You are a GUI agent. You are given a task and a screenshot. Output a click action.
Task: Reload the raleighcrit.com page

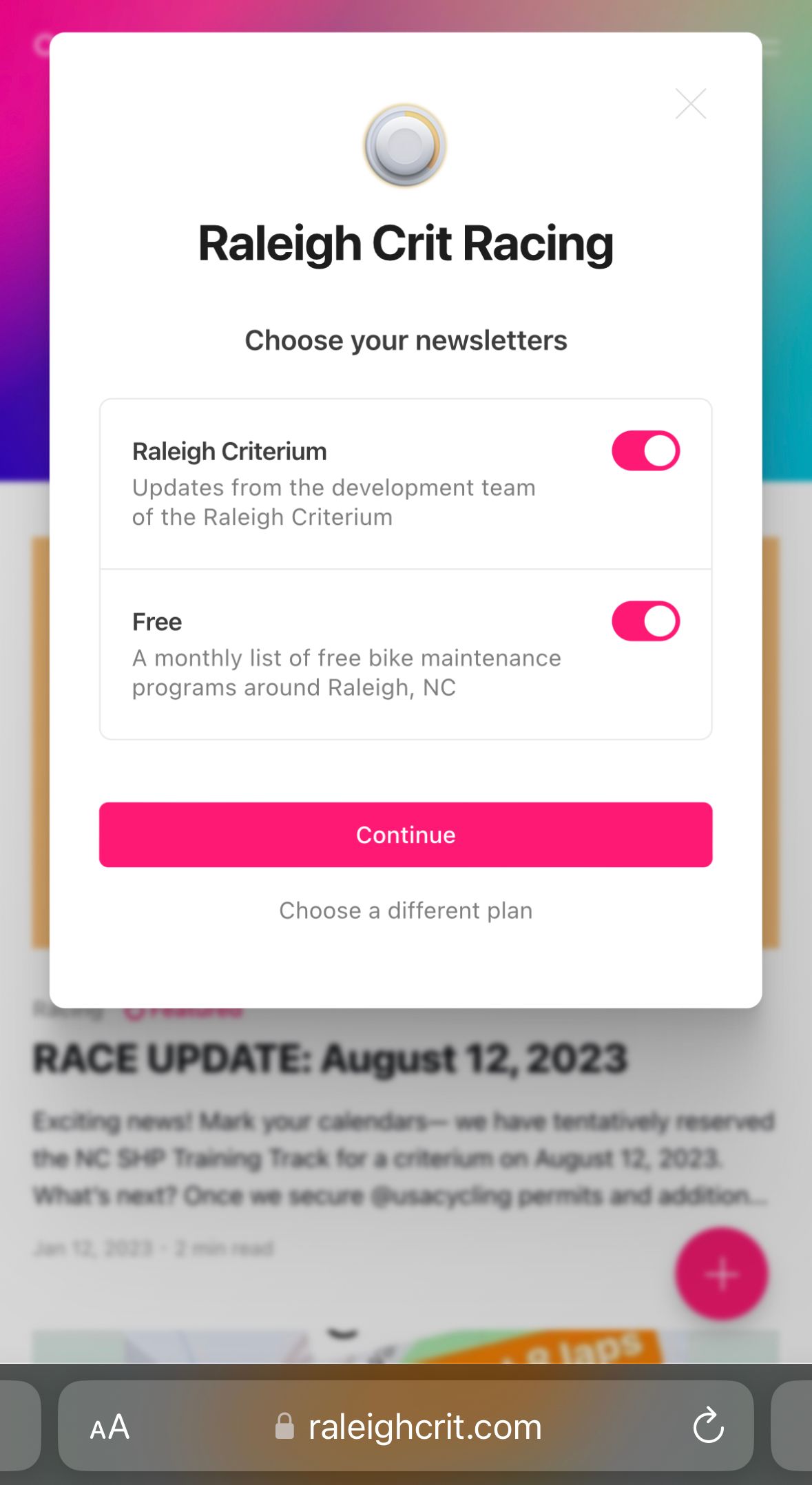(x=708, y=1425)
